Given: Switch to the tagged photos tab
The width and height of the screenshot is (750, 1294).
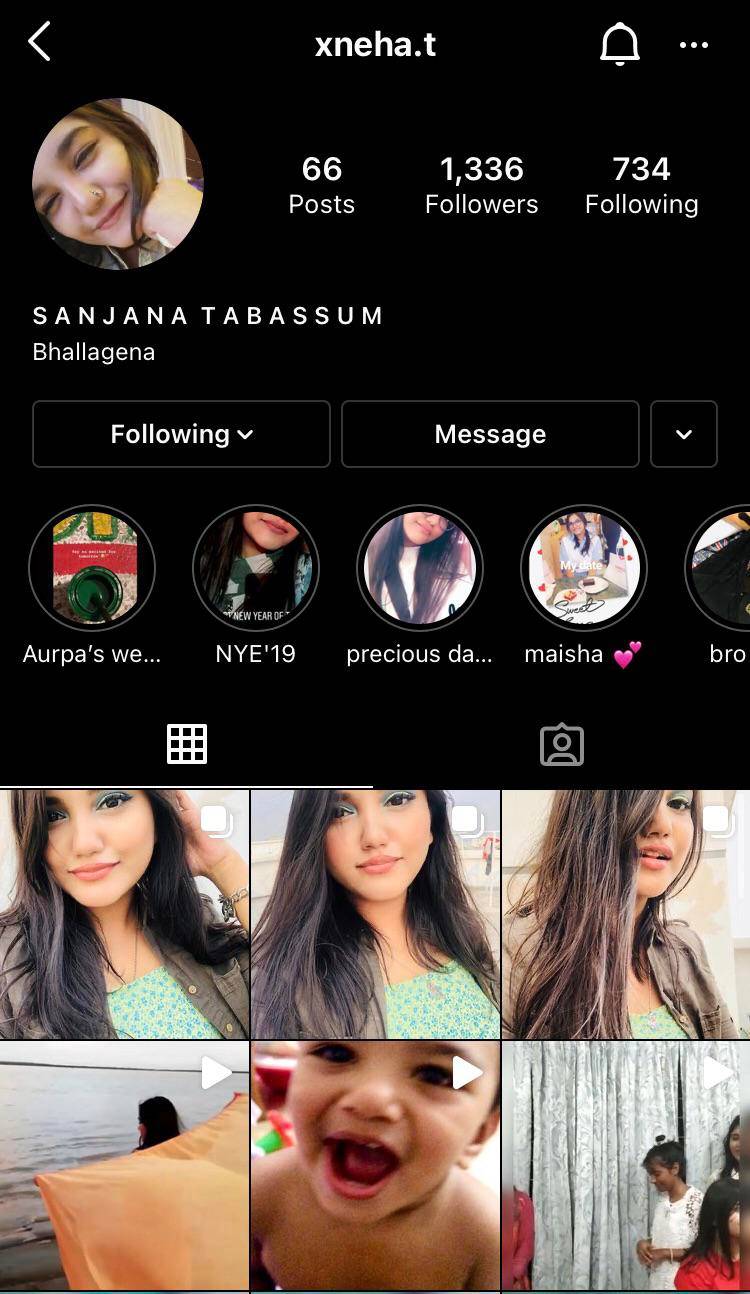Looking at the screenshot, I should tap(561, 744).
